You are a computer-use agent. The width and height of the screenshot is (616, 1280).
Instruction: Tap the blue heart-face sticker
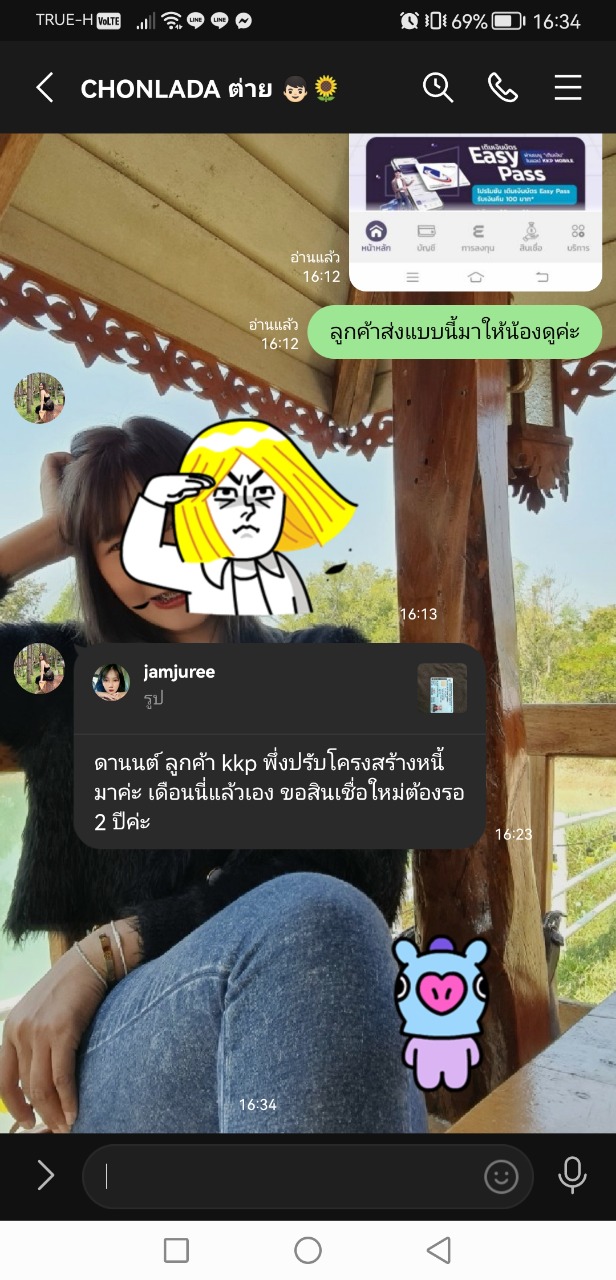(x=440, y=1012)
